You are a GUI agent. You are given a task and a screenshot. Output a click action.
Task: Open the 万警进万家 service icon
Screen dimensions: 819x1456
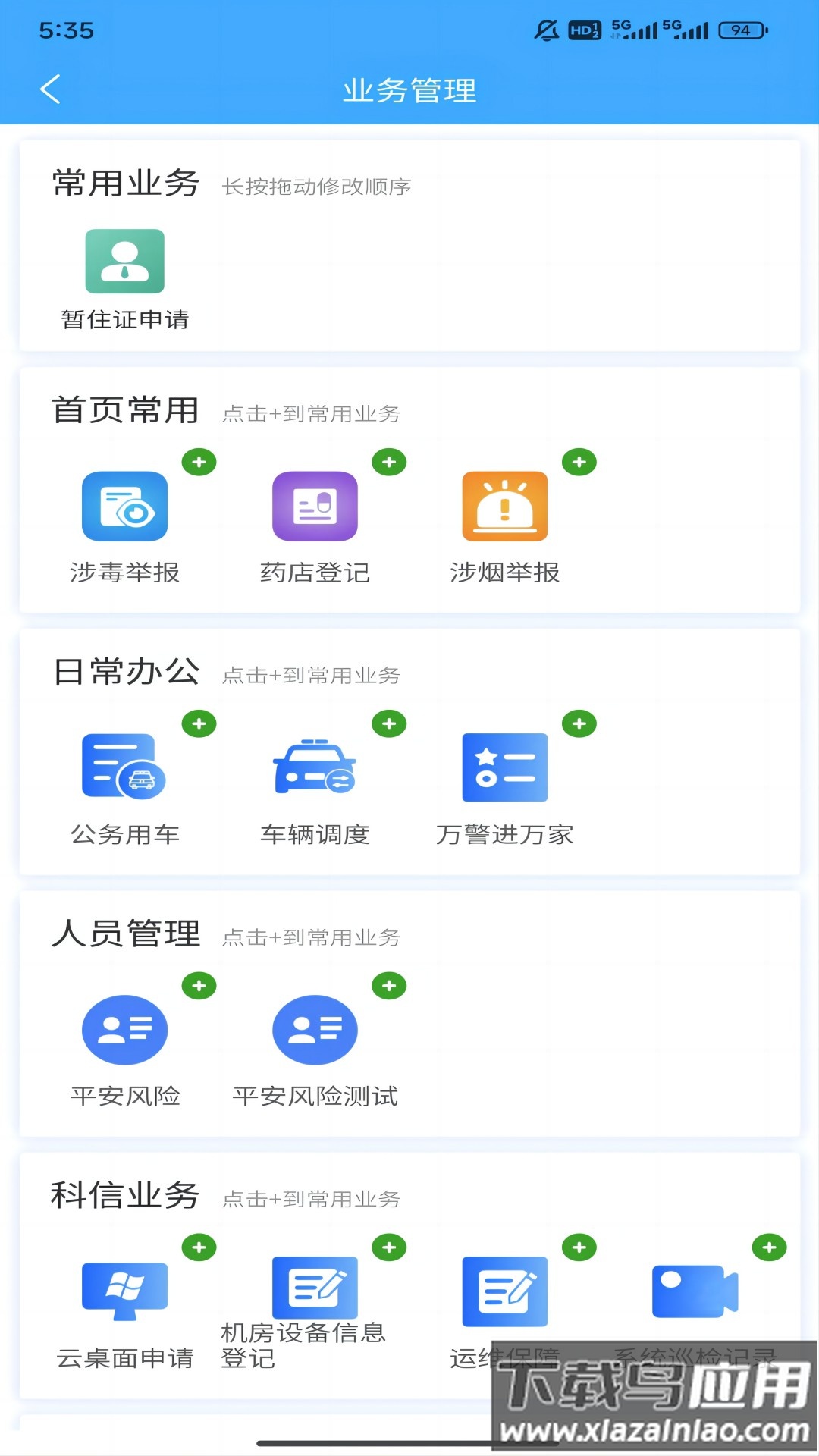point(504,767)
